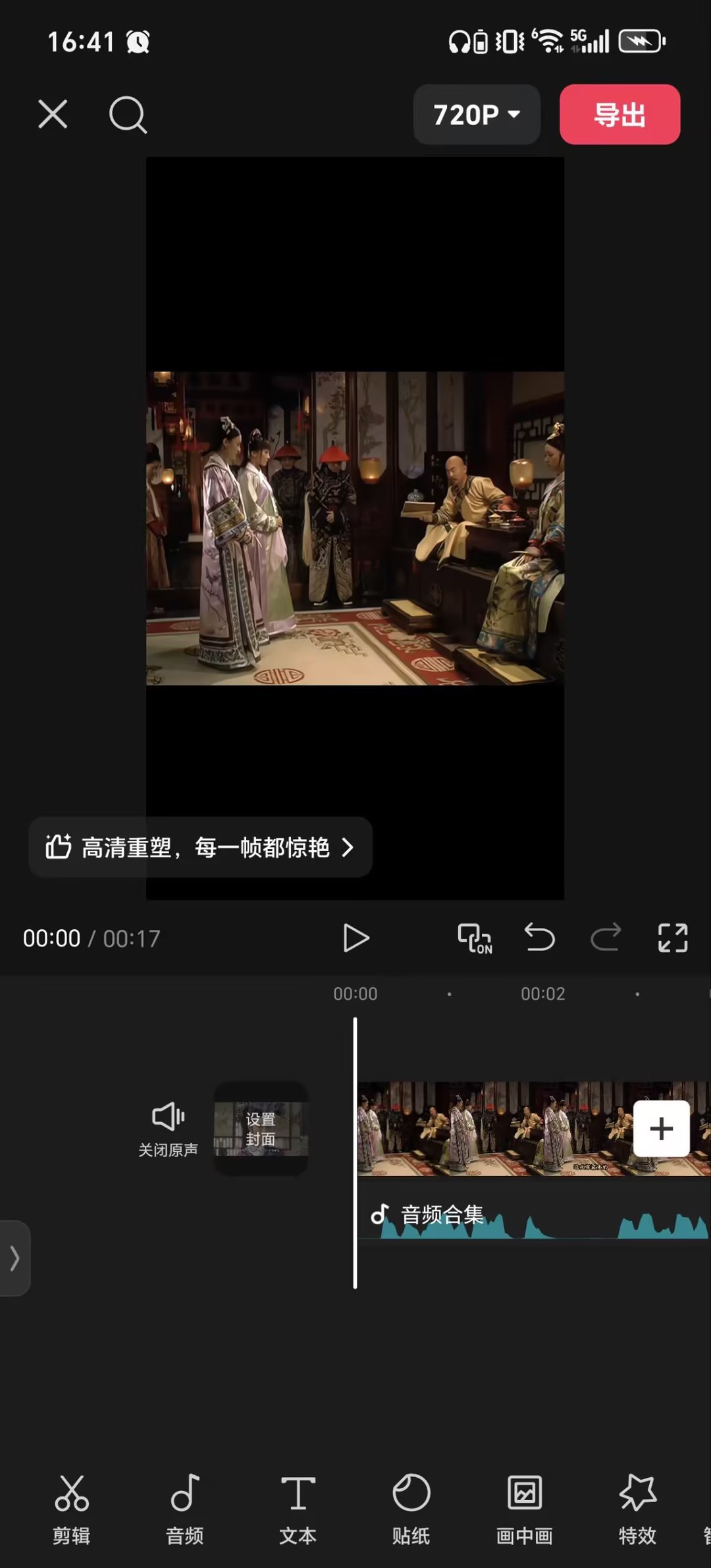Choose the 特效 effects tool
This screenshot has width=711, height=1568.
[637, 1508]
